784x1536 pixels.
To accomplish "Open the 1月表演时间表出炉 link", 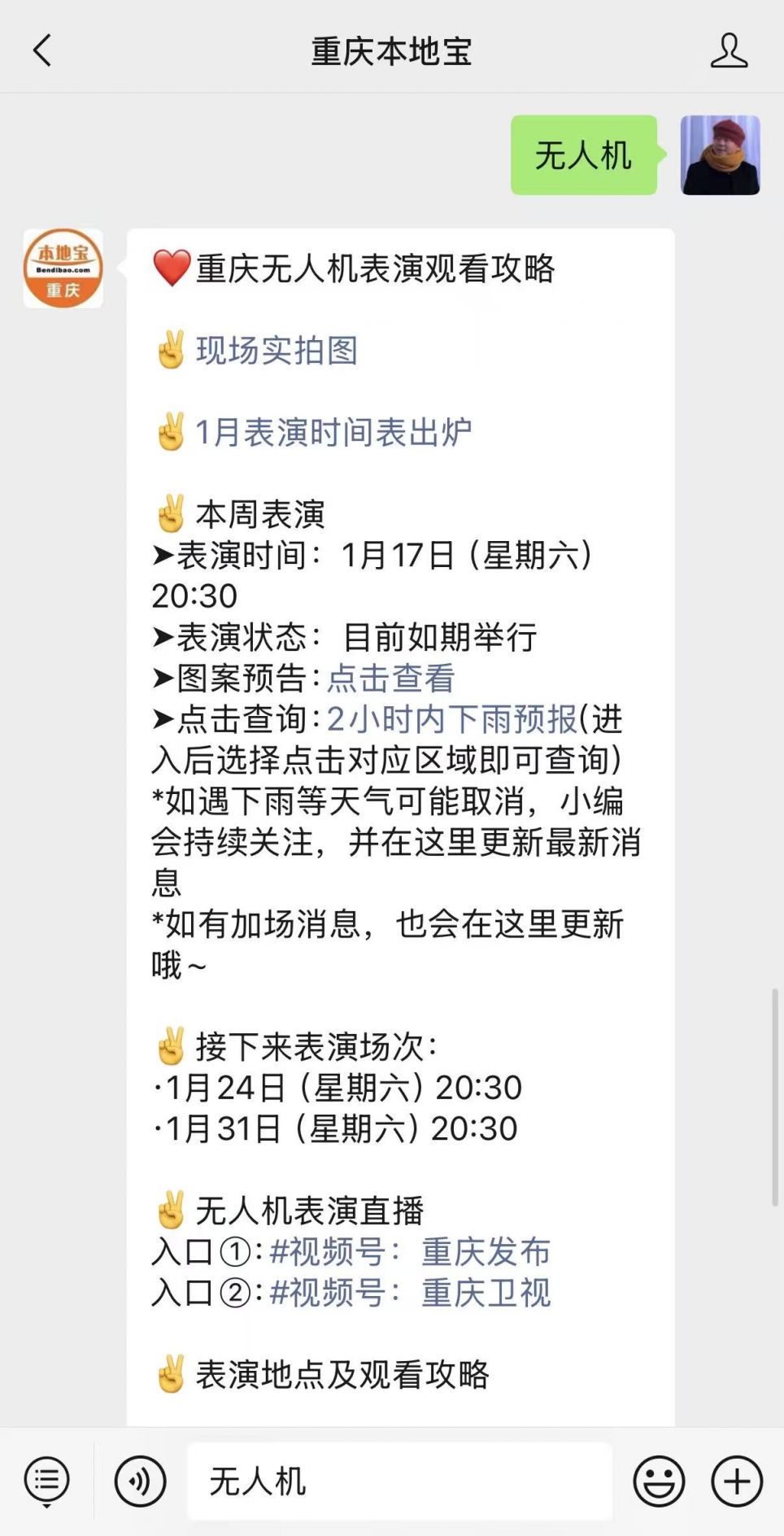I will [x=333, y=431].
